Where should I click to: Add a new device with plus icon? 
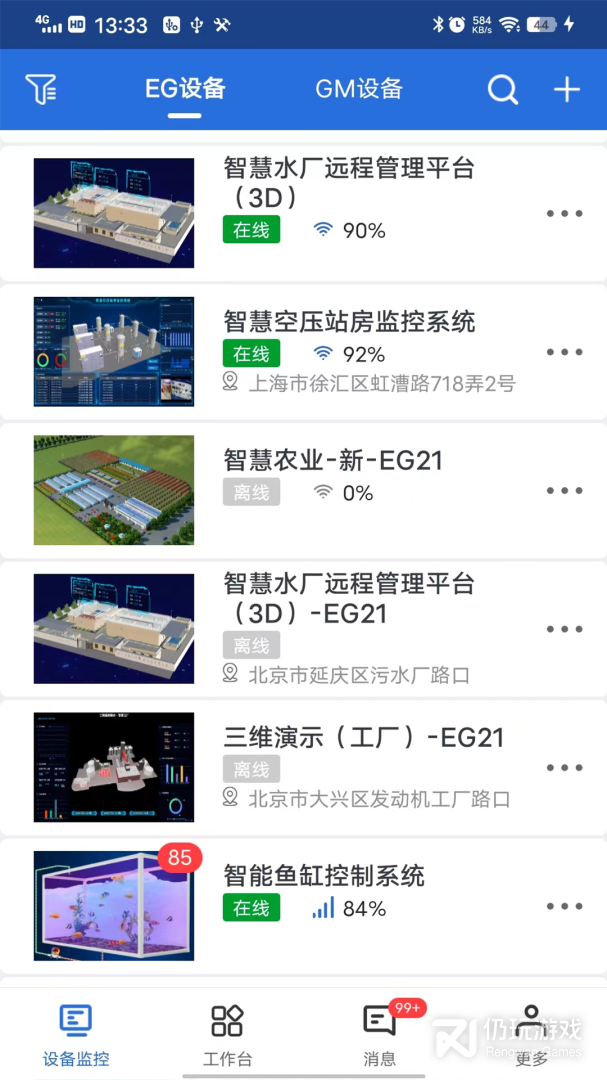coord(567,90)
